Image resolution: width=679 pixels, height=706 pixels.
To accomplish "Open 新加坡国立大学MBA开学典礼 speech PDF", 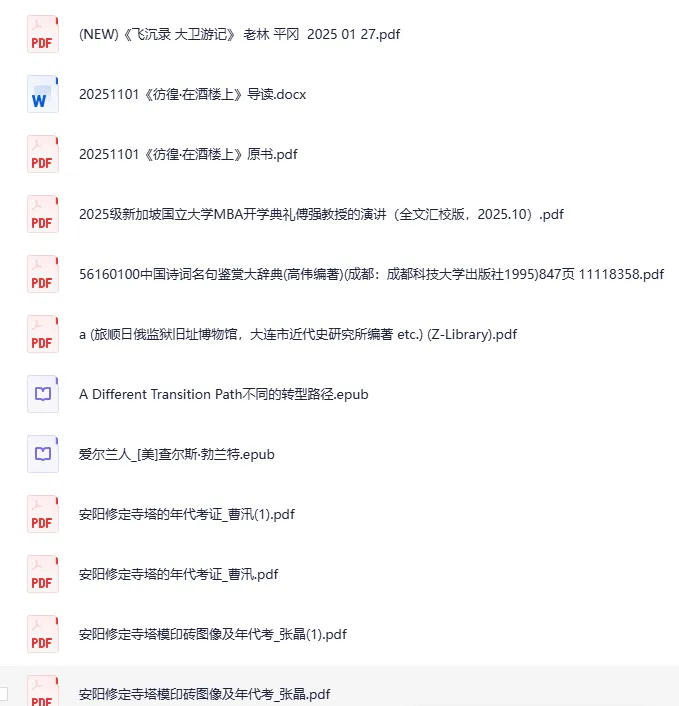I will [321, 214].
